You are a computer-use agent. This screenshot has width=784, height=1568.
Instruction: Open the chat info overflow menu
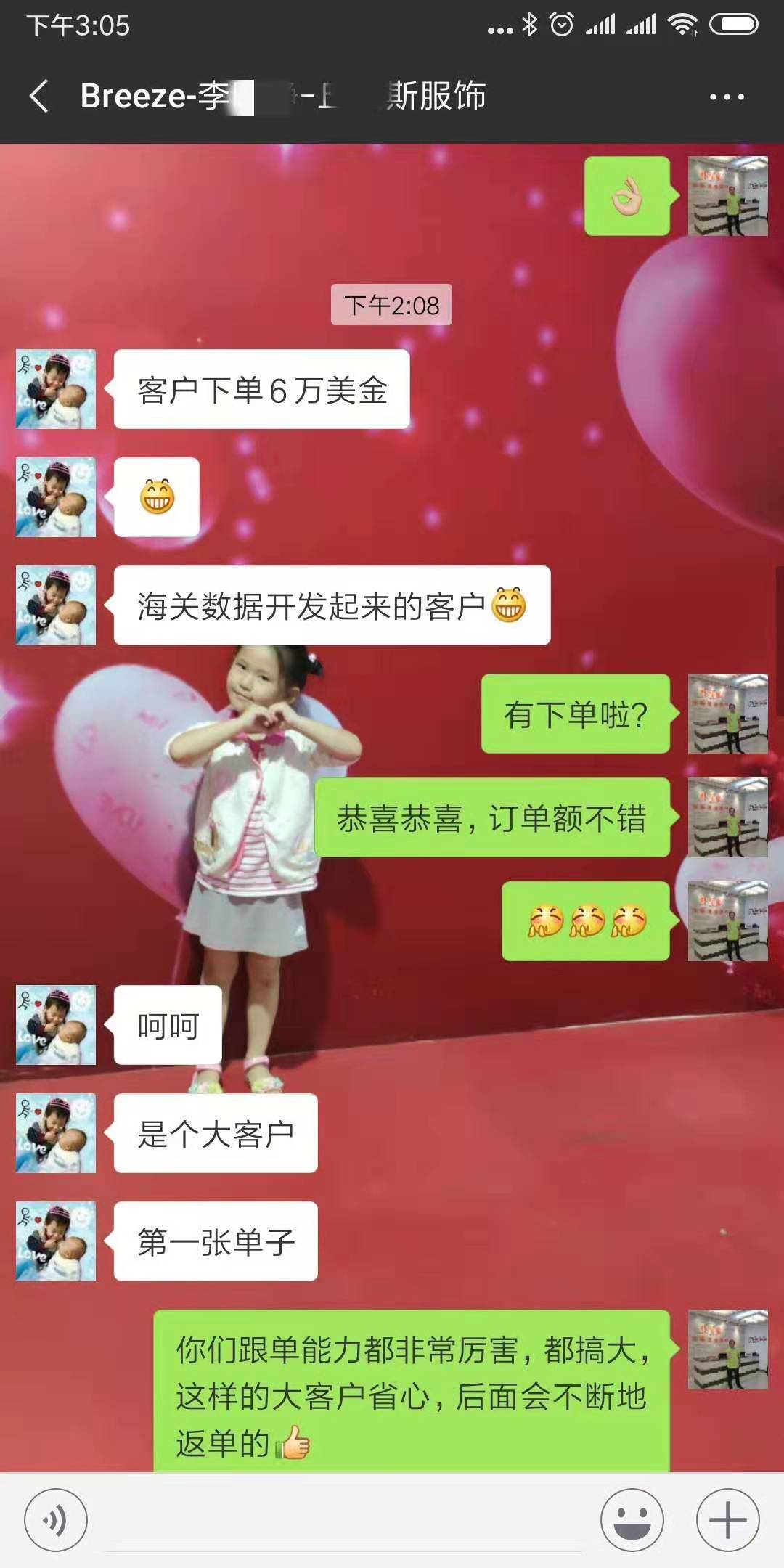pyautogui.click(x=727, y=97)
